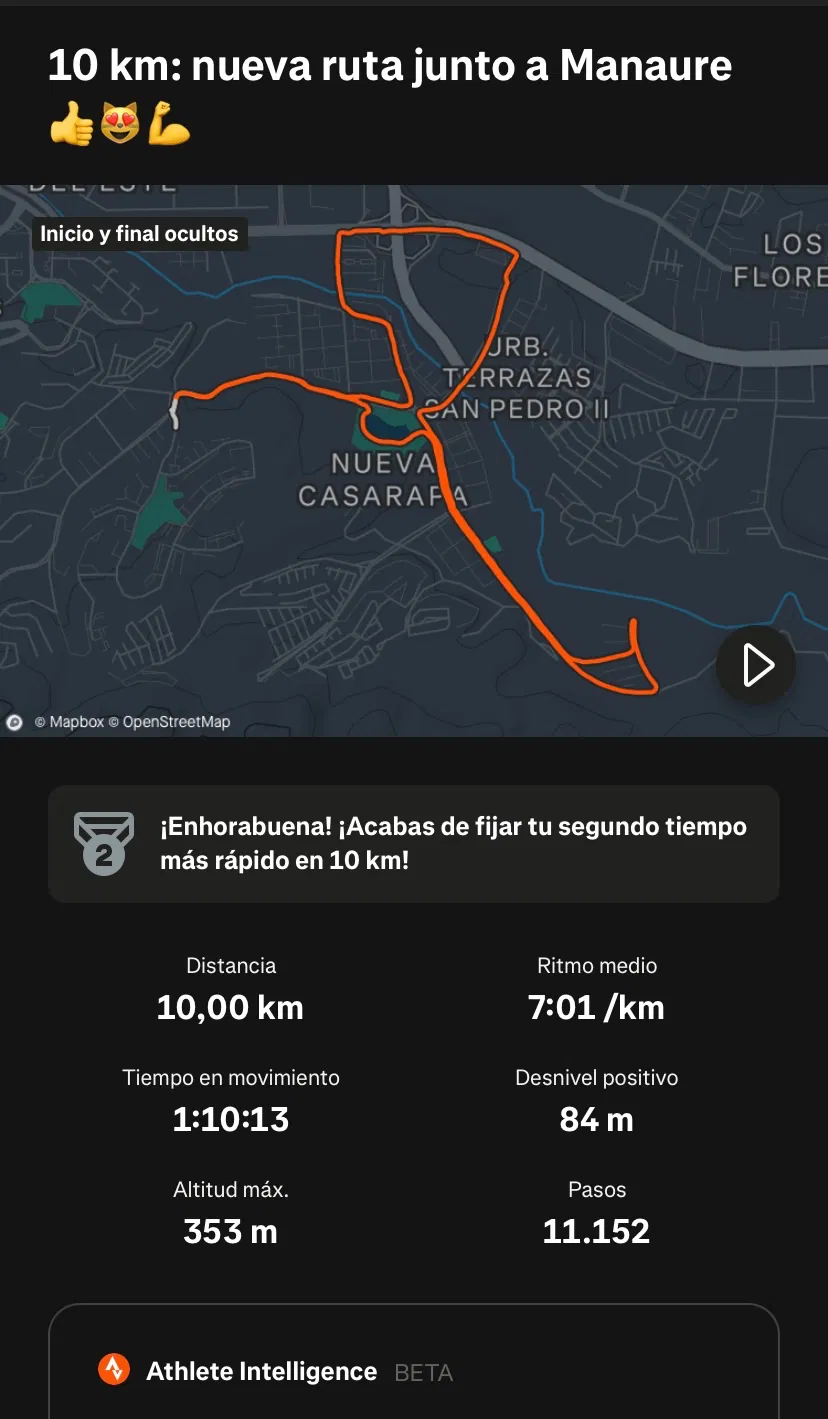Image resolution: width=828 pixels, height=1419 pixels.
Task: Play the route flyover video
Action: [756, 665]
